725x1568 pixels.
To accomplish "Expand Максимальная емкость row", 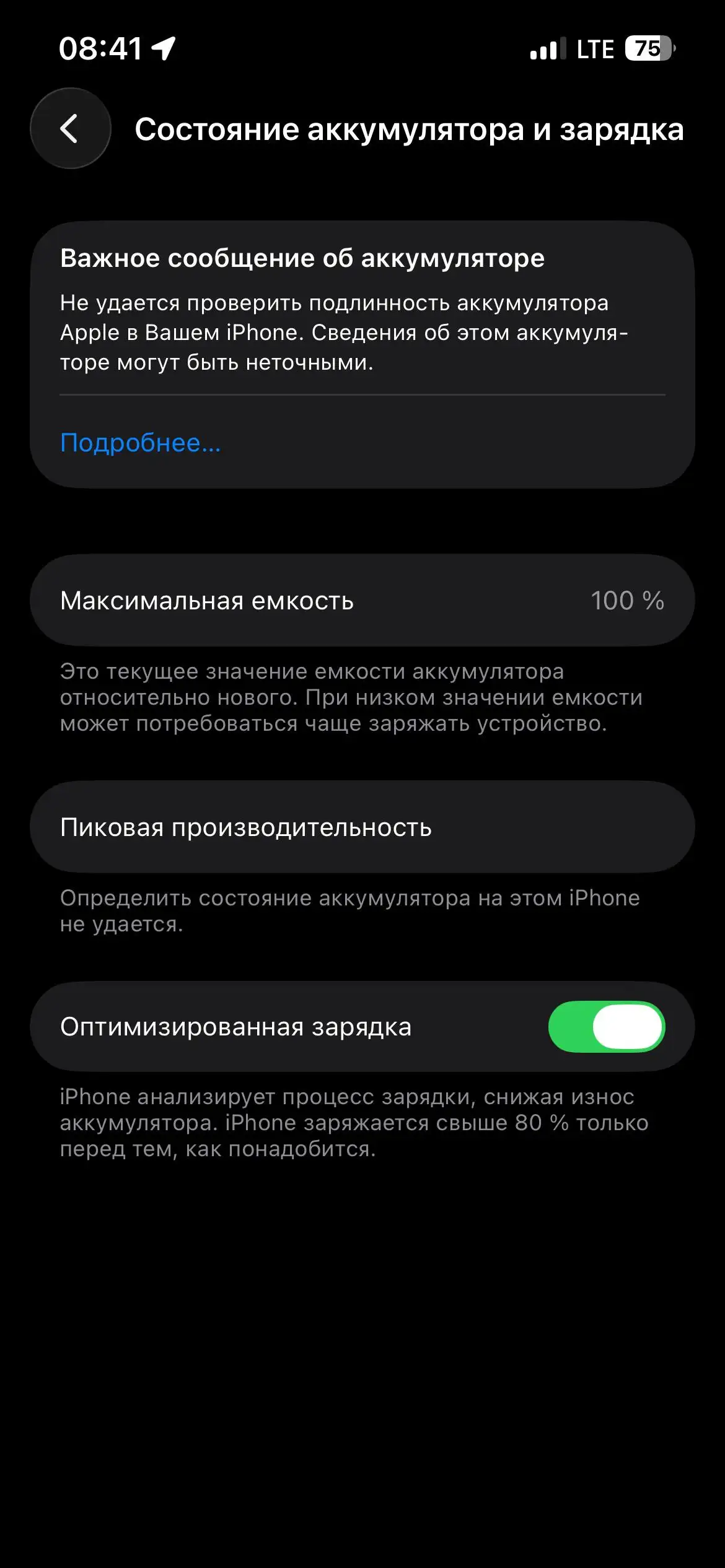I will pyautogui.click(x=362, y=601).
